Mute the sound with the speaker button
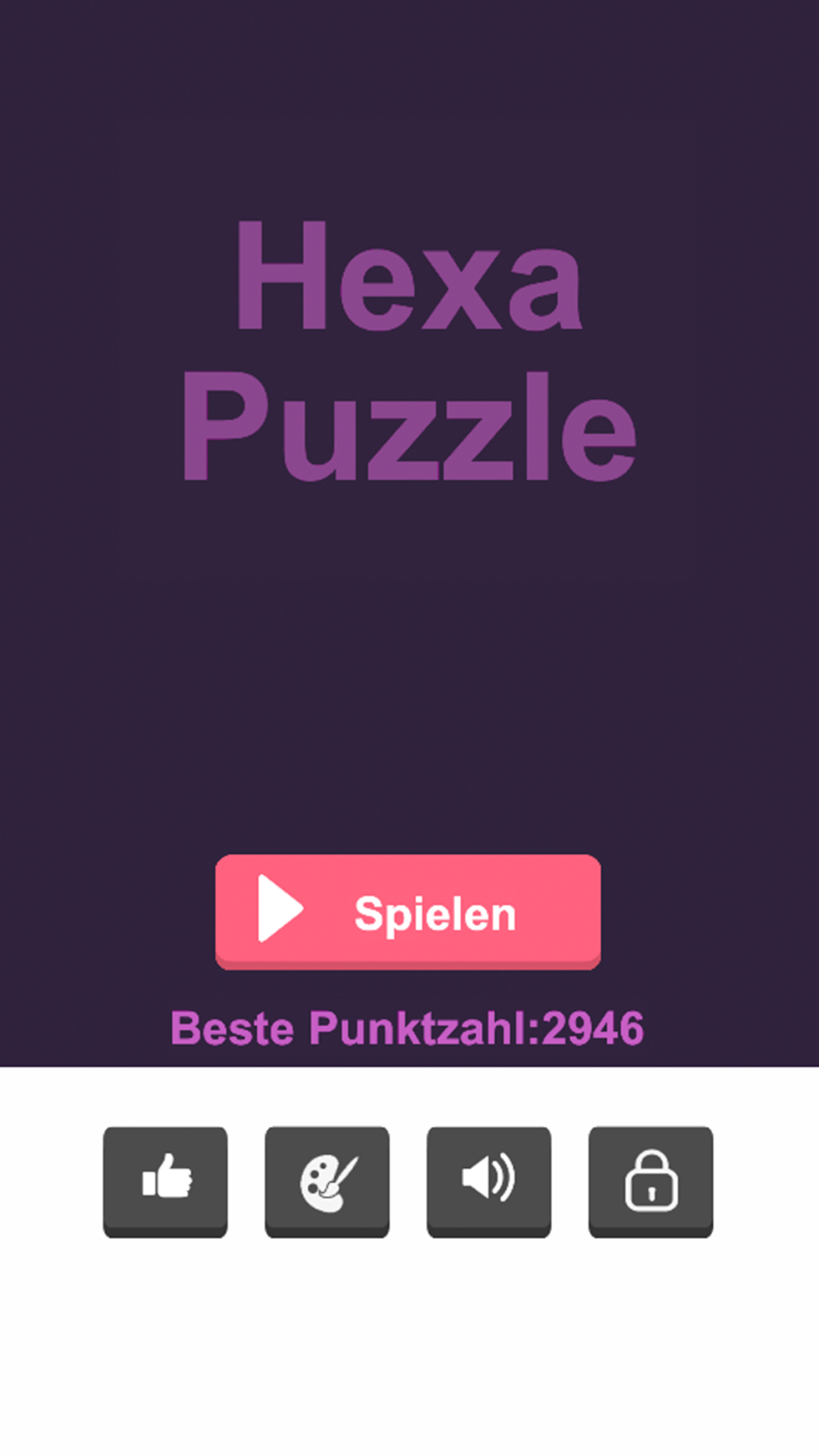The width and height of the screenshot is (819, 1456). click(489, 1181)
